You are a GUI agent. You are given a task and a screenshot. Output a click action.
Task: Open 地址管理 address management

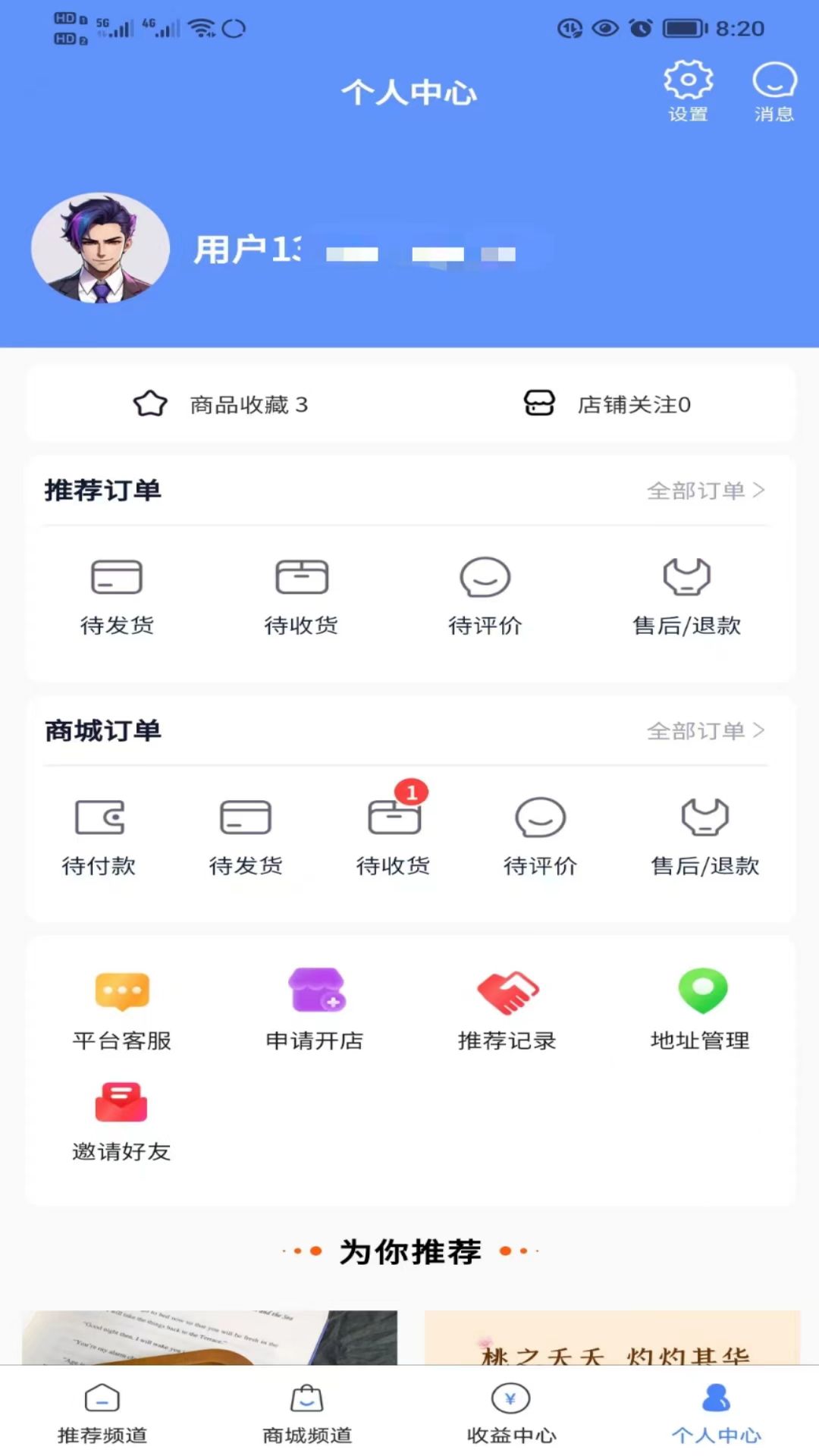698,1009
